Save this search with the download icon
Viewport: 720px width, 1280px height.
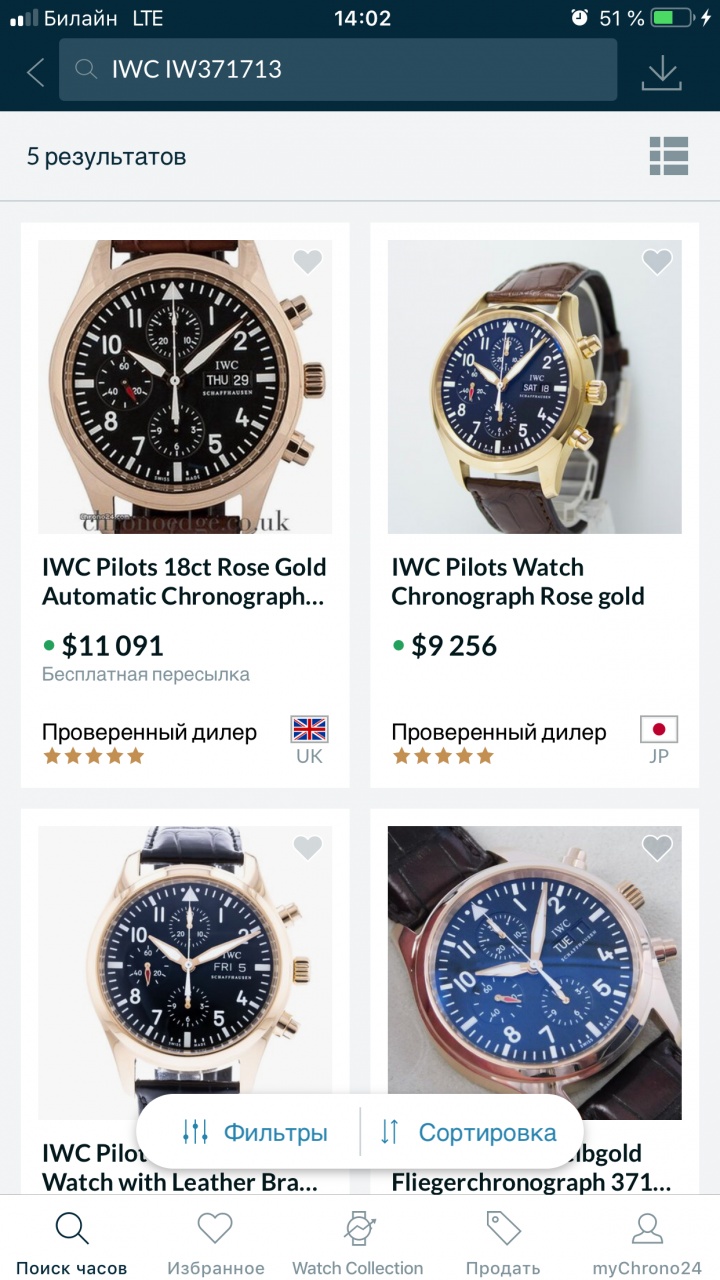(661, 71)
